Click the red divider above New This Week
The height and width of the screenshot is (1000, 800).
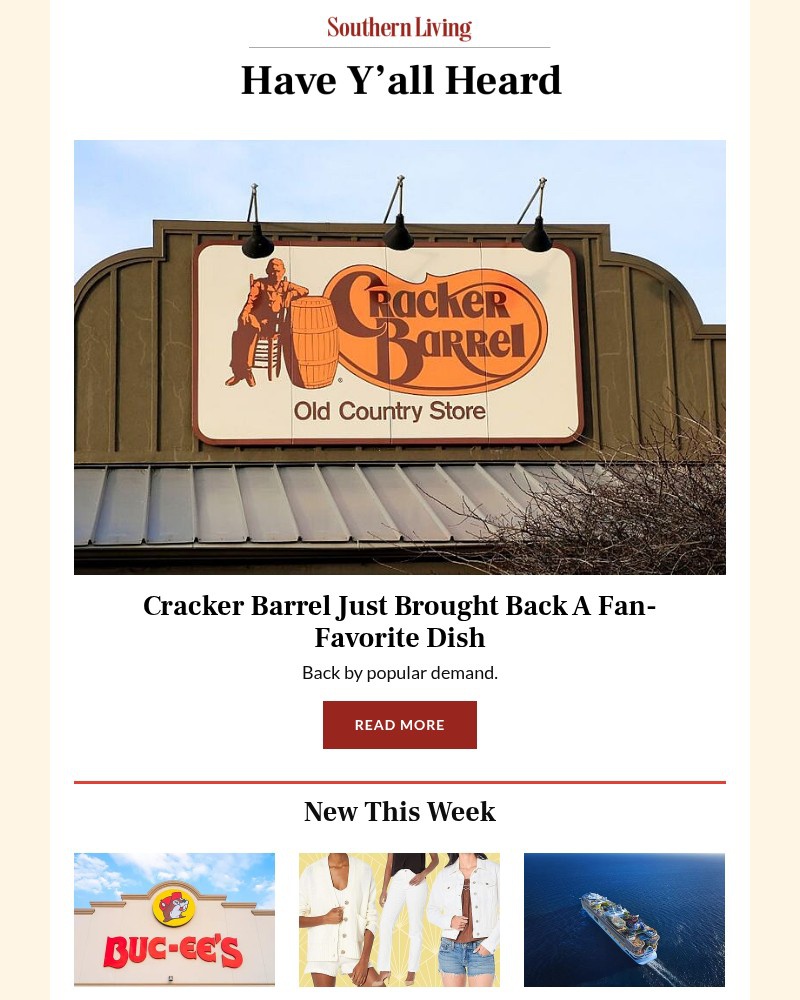point(399,777)
